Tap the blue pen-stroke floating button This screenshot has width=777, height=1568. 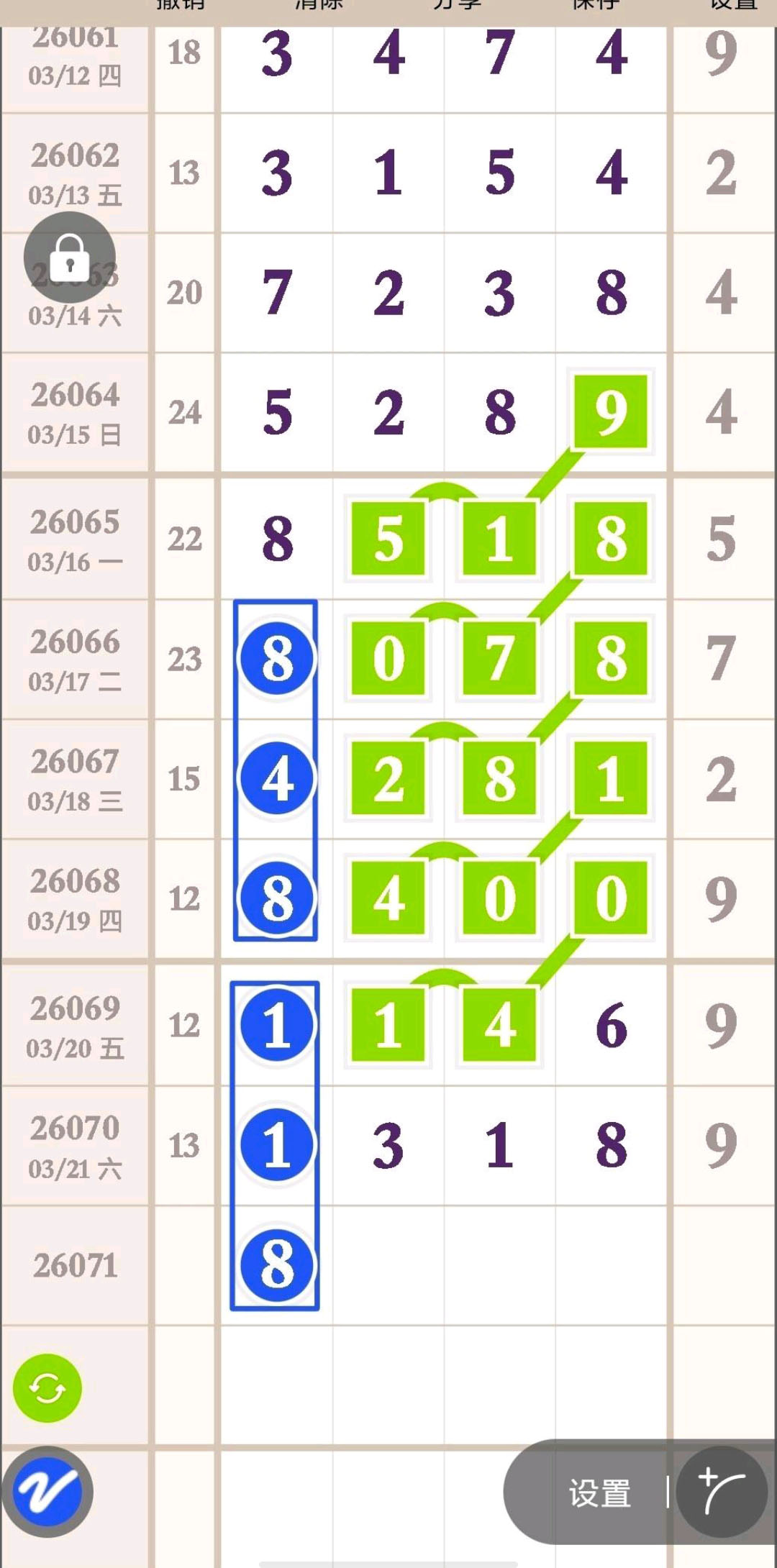pos(47,1491)
